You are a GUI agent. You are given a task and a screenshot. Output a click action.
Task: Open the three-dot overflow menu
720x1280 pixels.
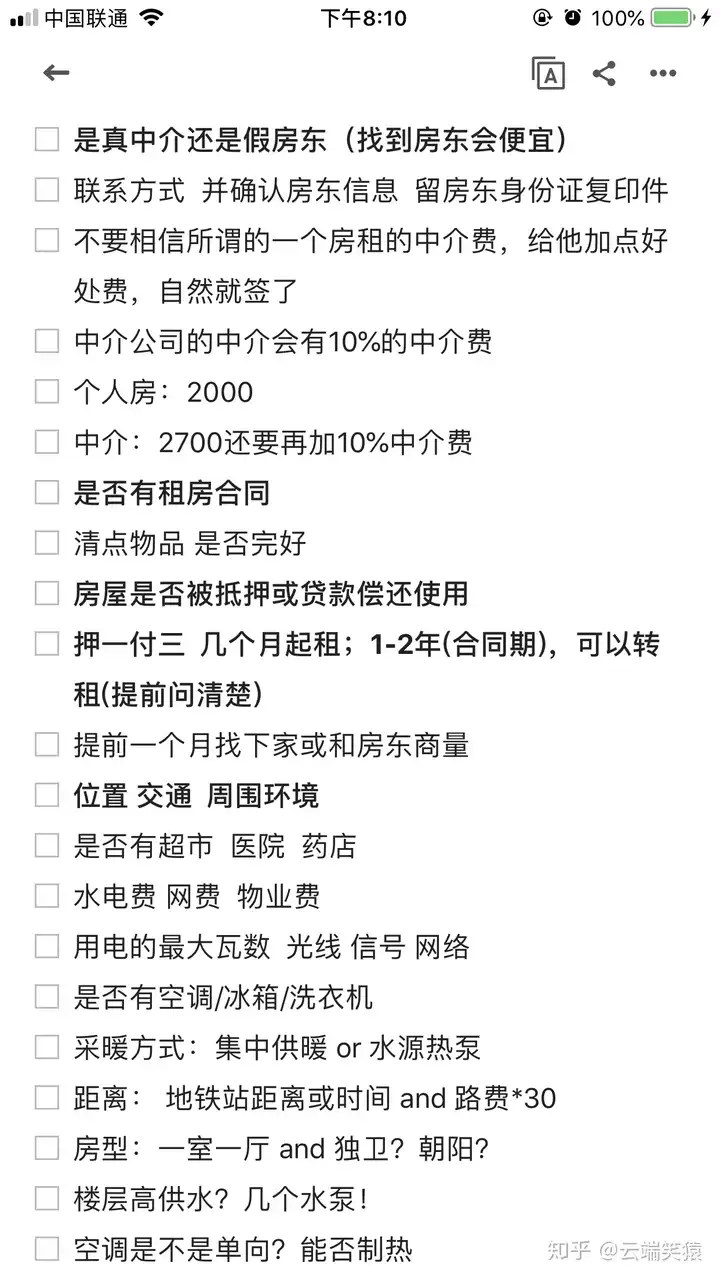(663, 73)
